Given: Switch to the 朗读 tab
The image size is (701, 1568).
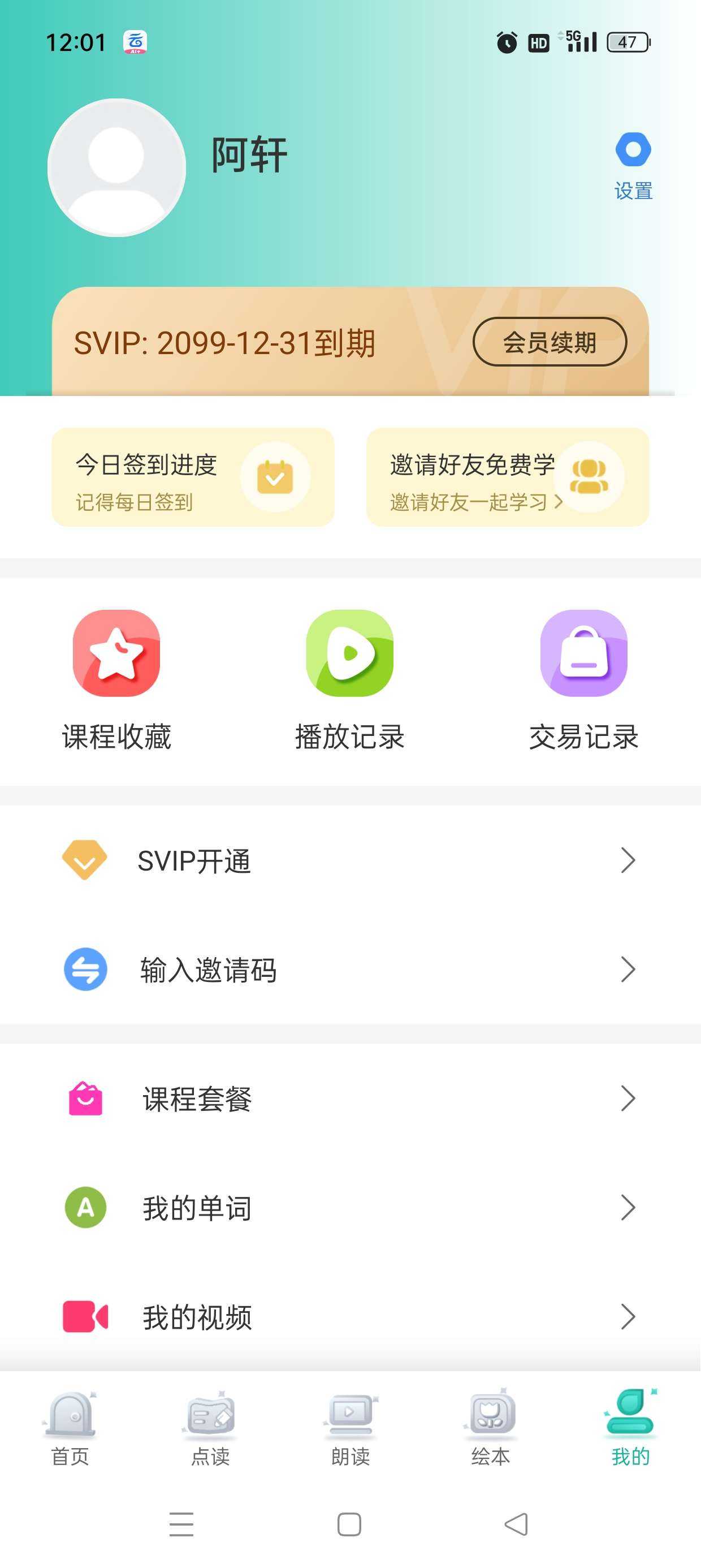Looking at the screenshot, I should 350,1428.
